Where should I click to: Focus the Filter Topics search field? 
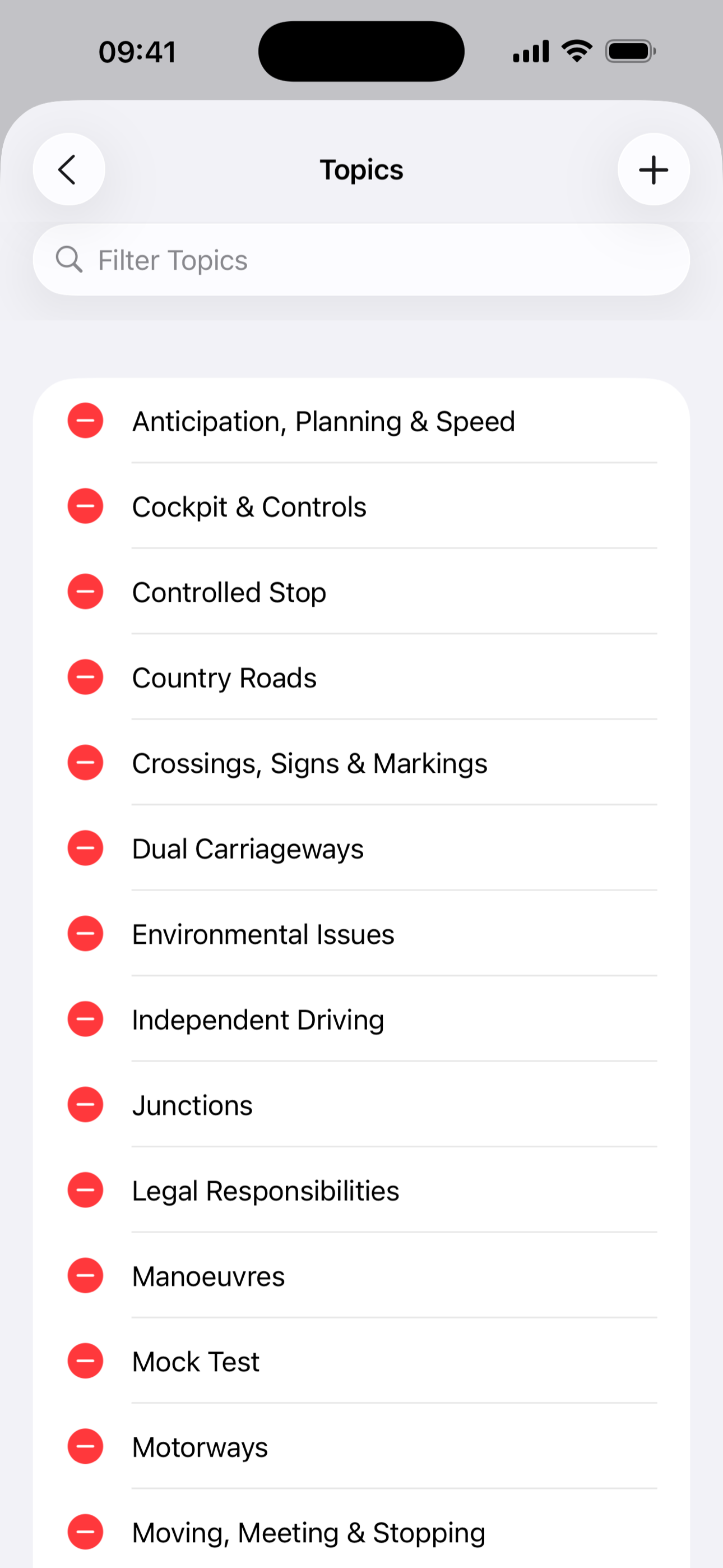(361, 260)
